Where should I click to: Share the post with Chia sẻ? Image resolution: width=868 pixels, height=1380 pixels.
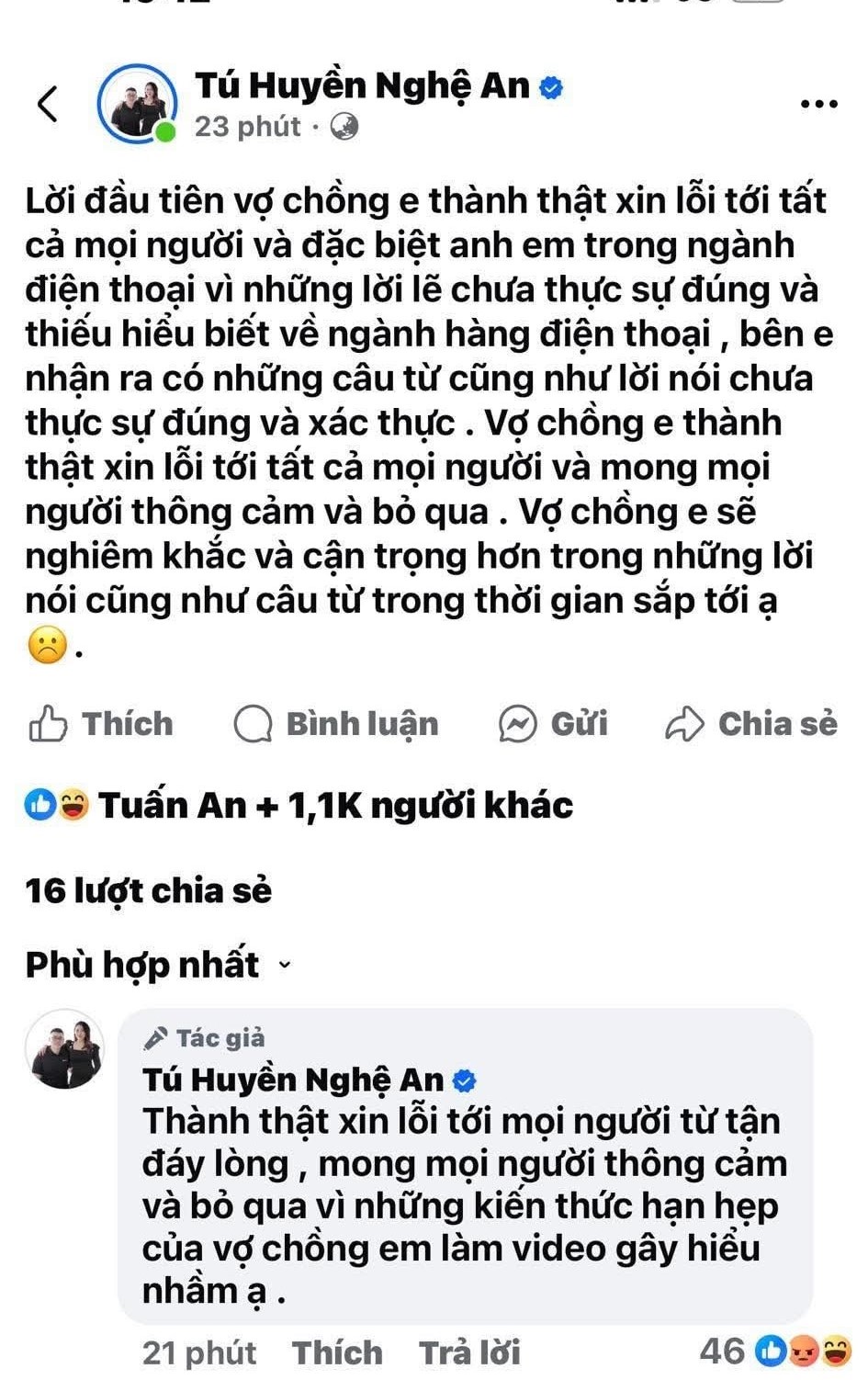click(x=751, y=724)
